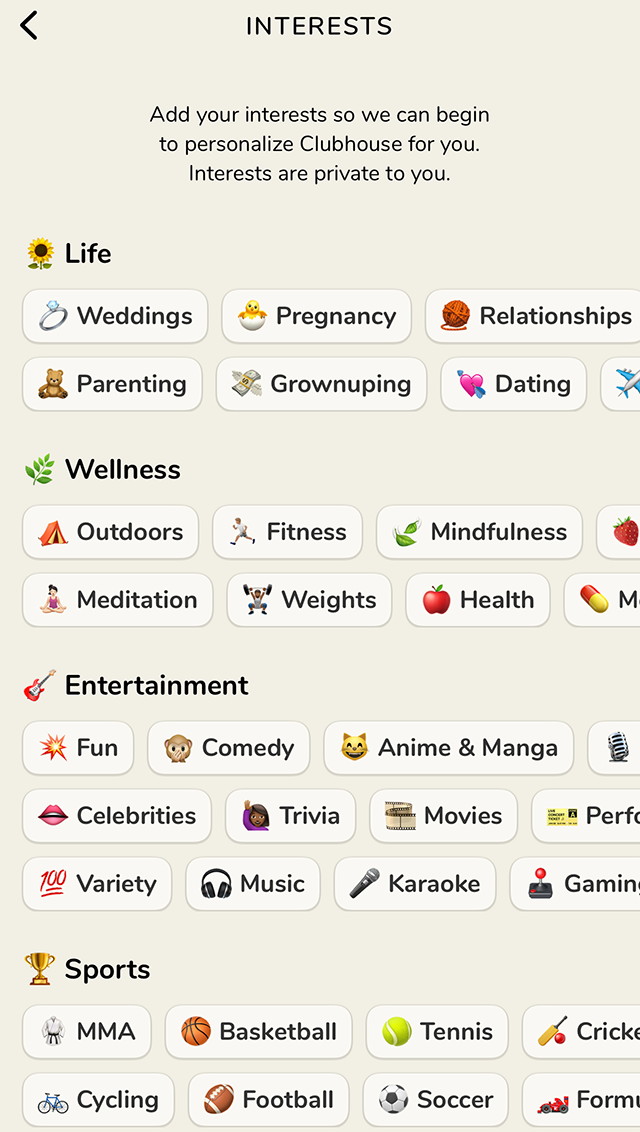Select the Movies chip
640x1132 pixels.
click(444, 816)
